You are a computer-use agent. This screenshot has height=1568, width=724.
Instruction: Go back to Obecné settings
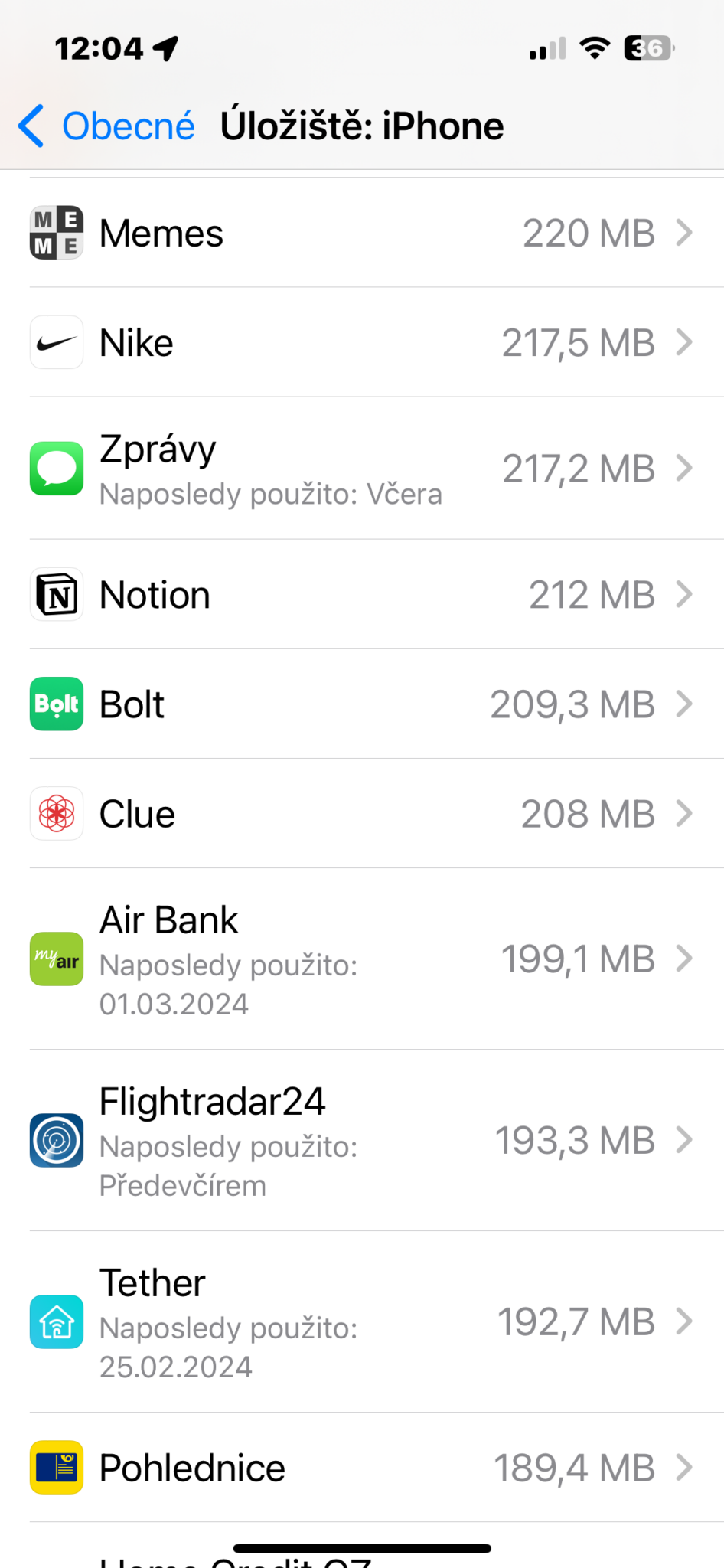point(104,126)
